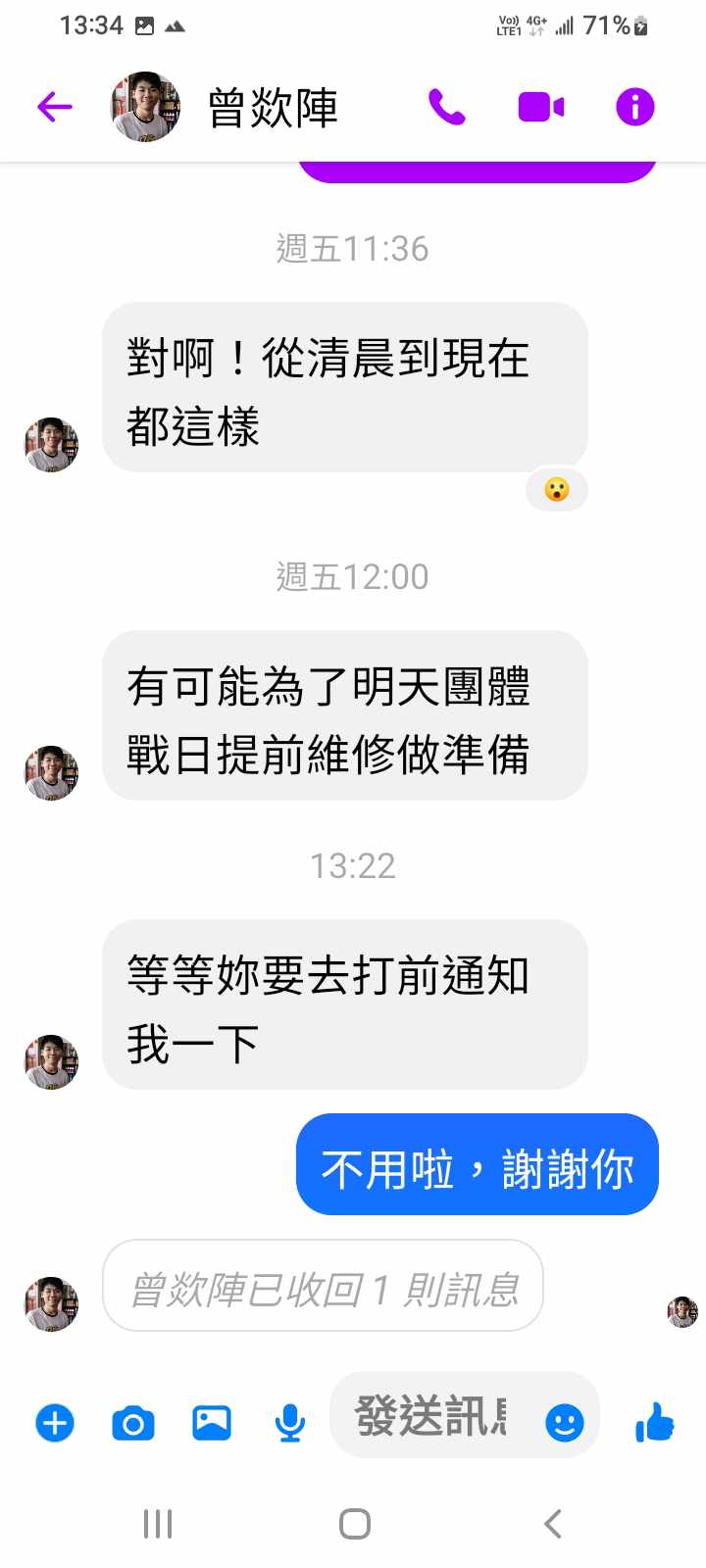This screenshot has height=1568, width=706.
Task: Open the camera to take a photo
Action: pos(133,1422)
